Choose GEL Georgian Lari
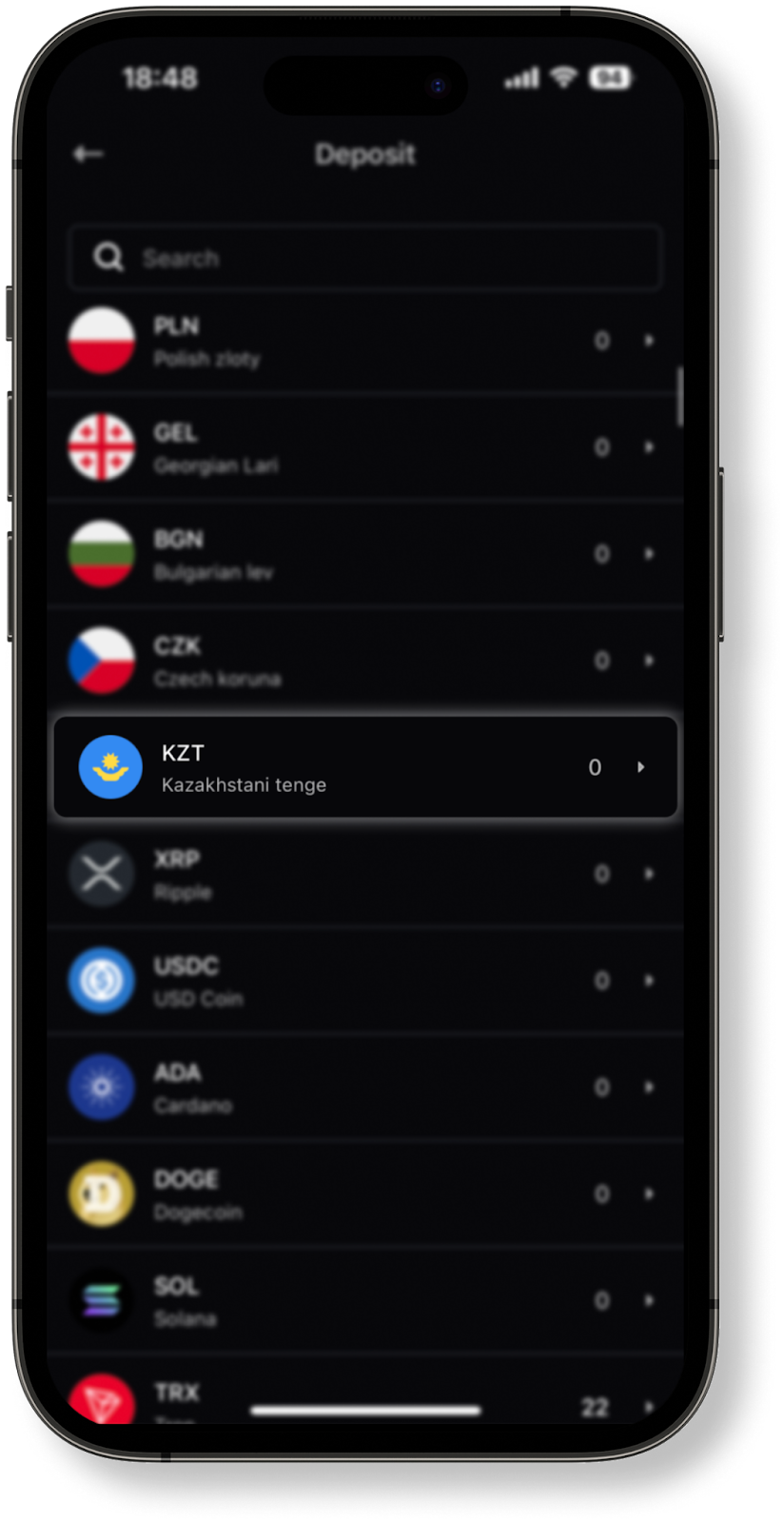 coord(365,447)
